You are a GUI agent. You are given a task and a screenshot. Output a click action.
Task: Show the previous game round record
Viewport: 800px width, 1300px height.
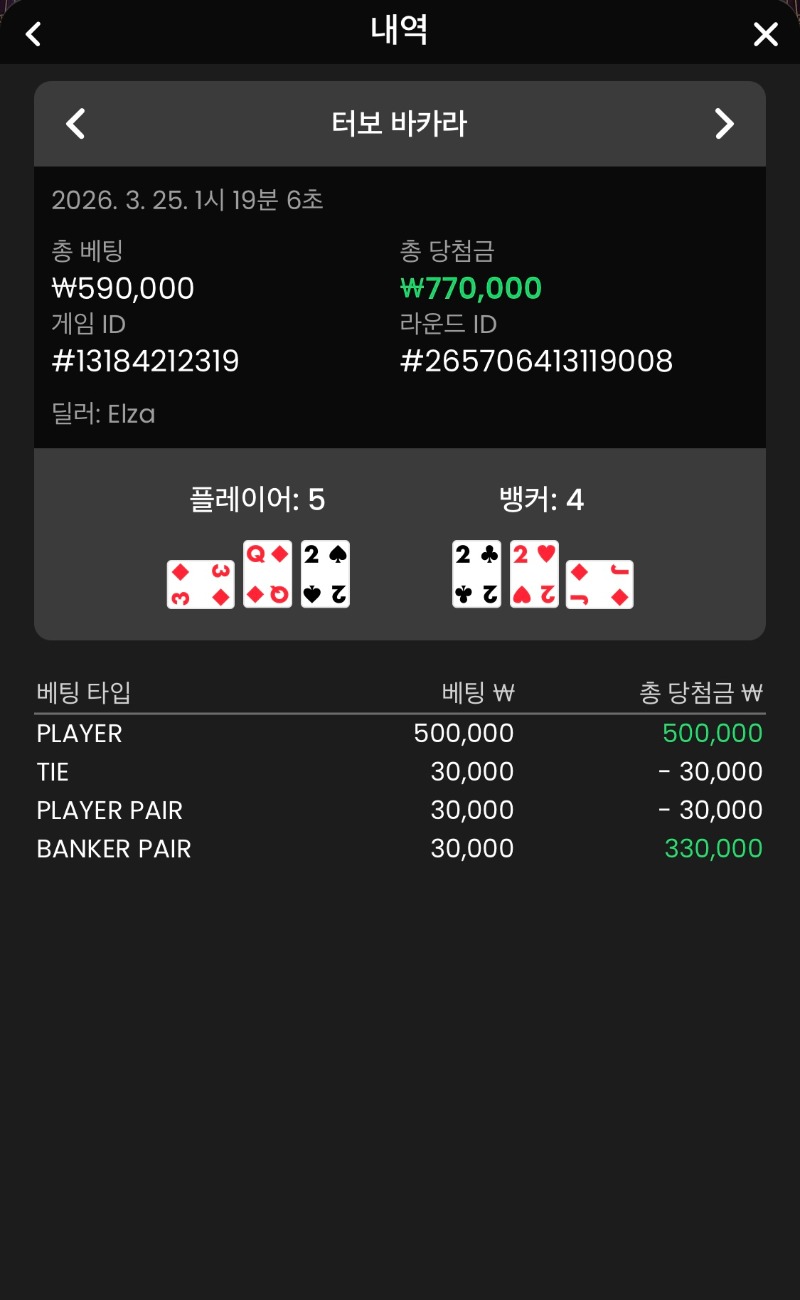pos(75,124)
